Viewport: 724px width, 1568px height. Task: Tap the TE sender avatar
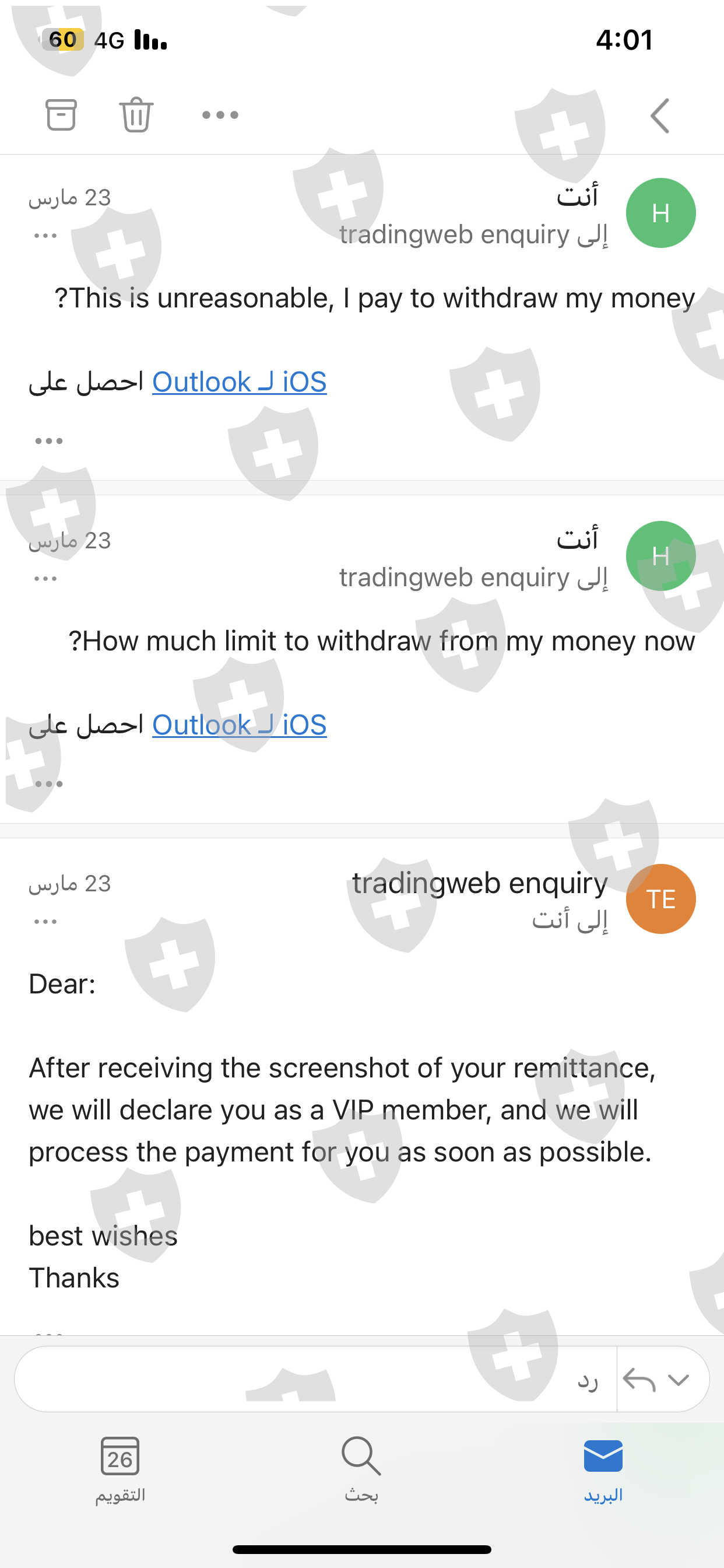660,898
